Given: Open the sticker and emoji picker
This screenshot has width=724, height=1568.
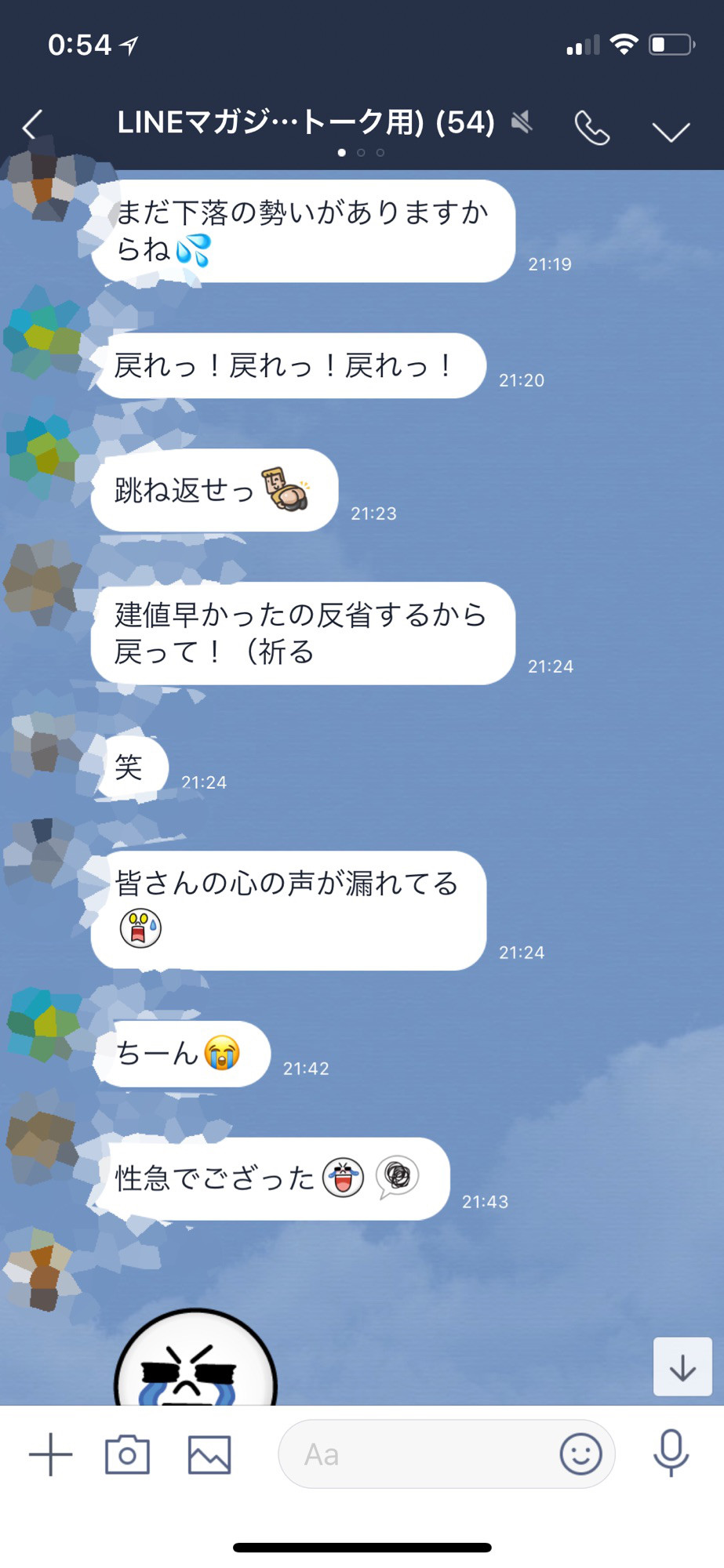Looking at the screenshot, I should click(580, 1454).
